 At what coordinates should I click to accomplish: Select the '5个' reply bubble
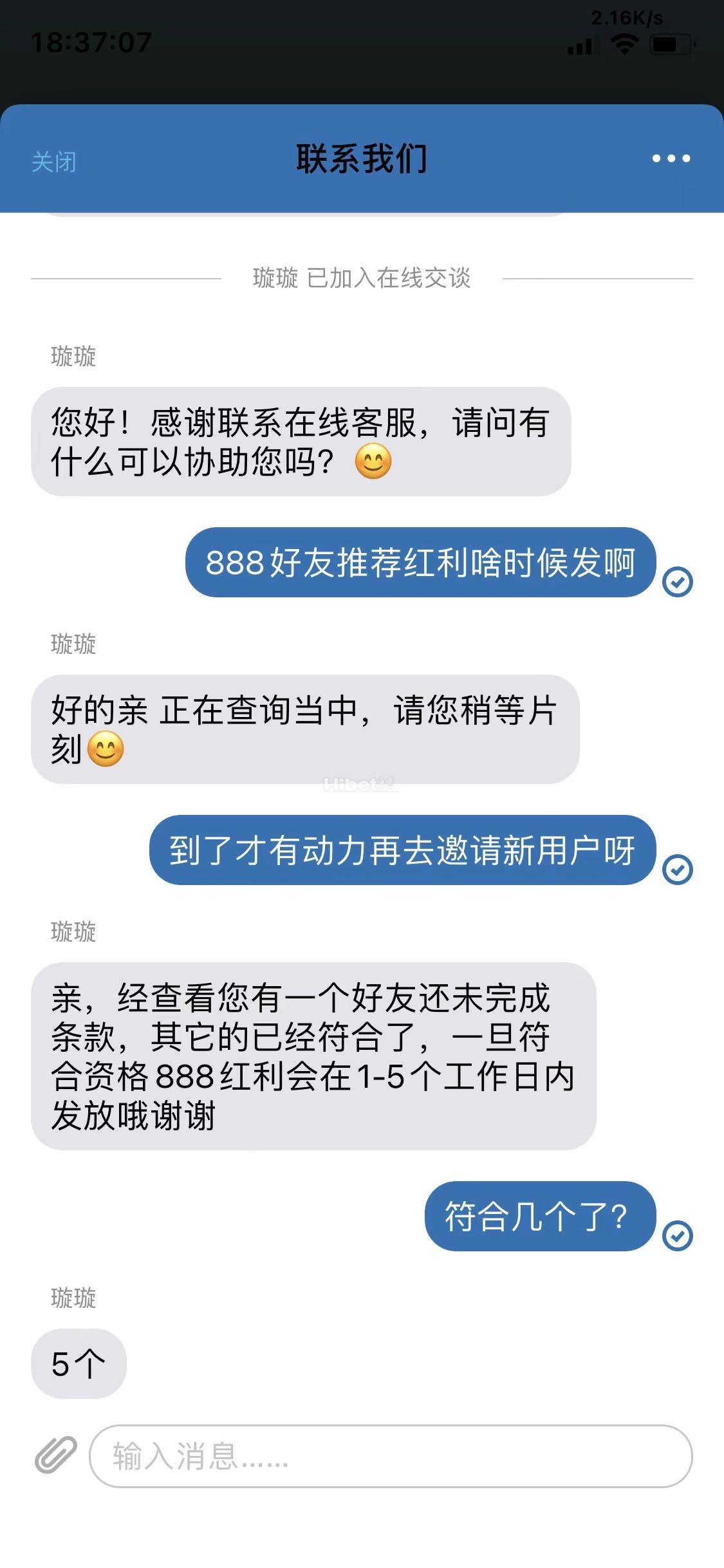[x=77, y=1365]
